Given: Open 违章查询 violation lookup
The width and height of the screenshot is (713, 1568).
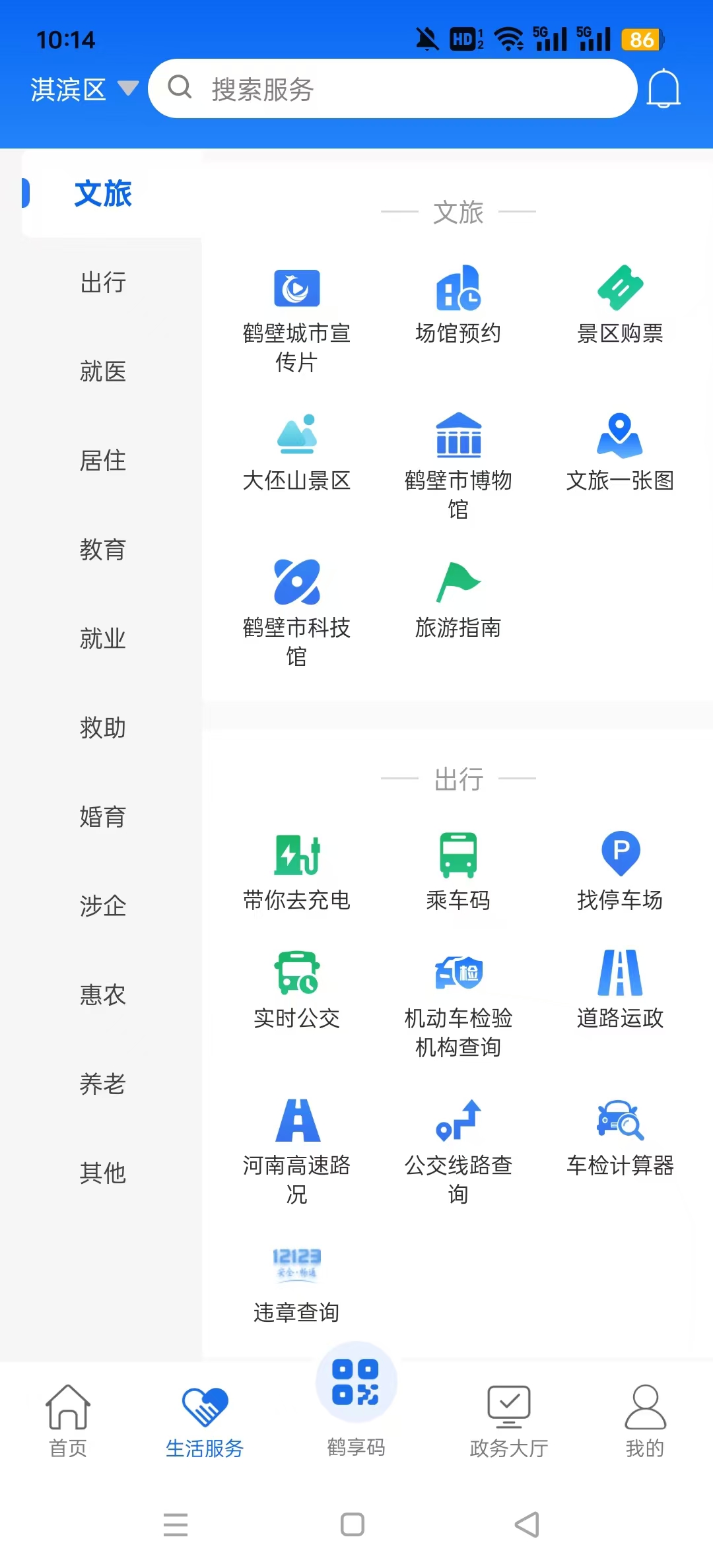Looking at the screenshot, I should (296, 1284).
